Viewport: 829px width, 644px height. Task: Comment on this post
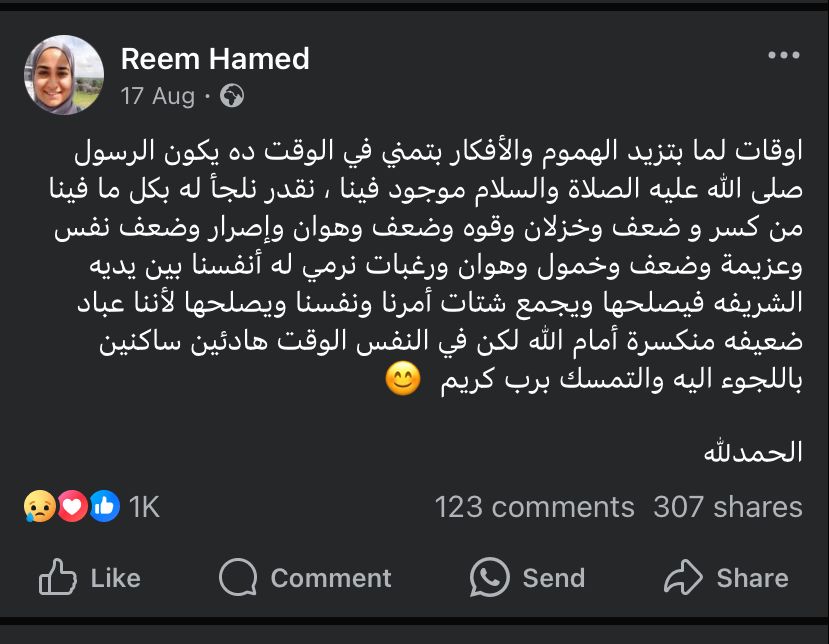(x=306, y=578)
